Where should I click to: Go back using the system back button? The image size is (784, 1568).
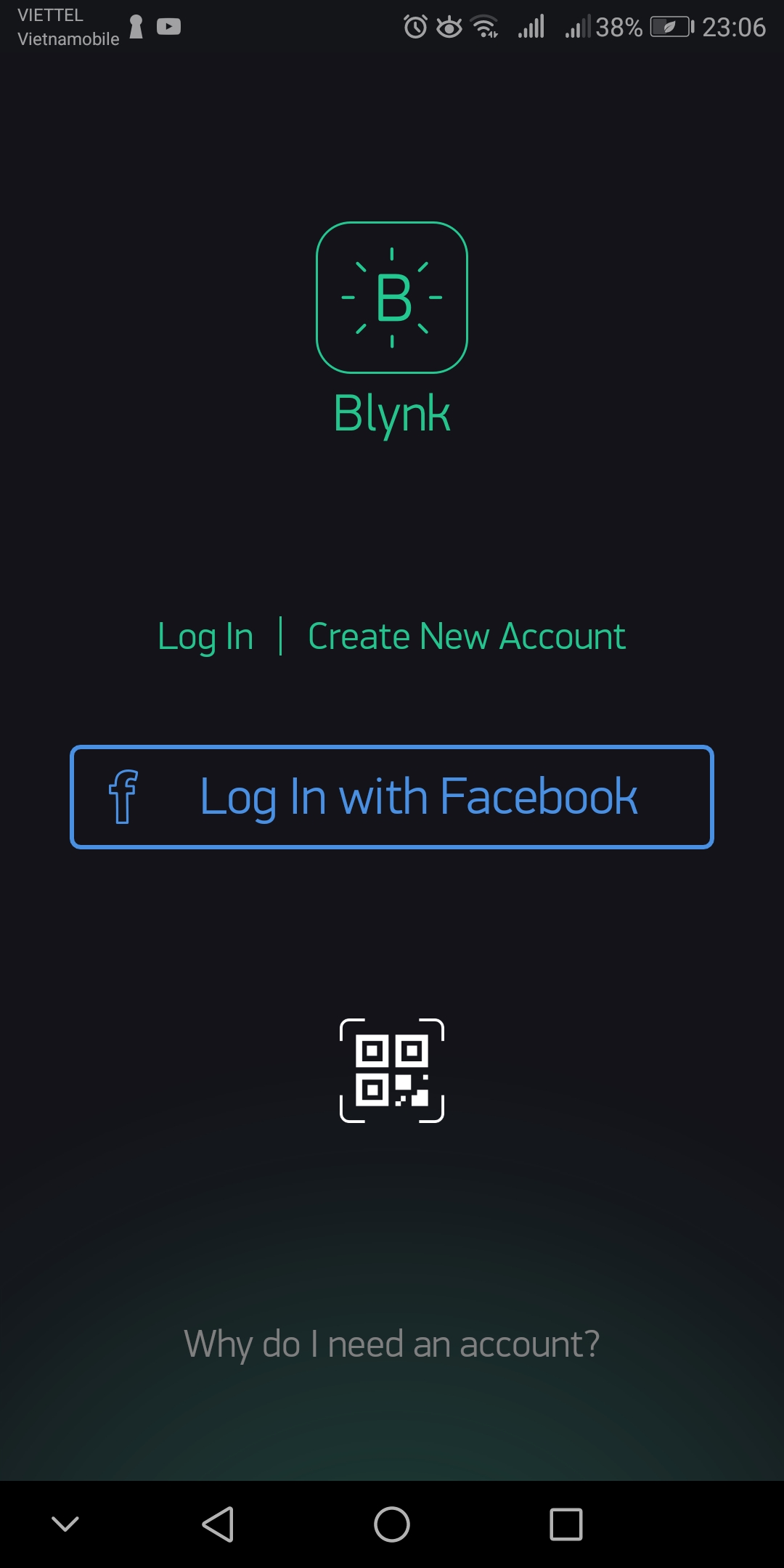(x=218, y=1524)
